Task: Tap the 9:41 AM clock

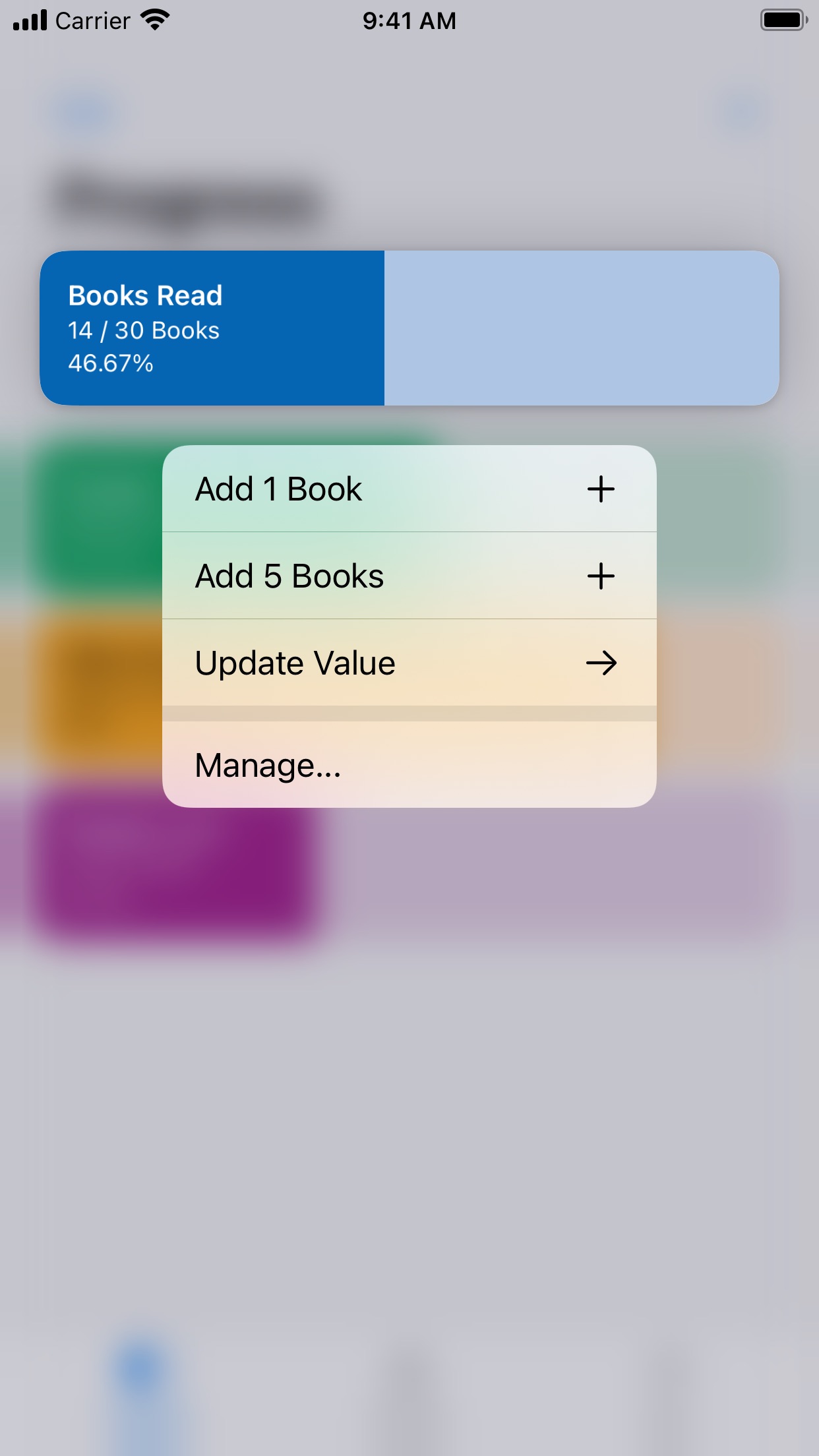Action: click(x=409, y=20)
